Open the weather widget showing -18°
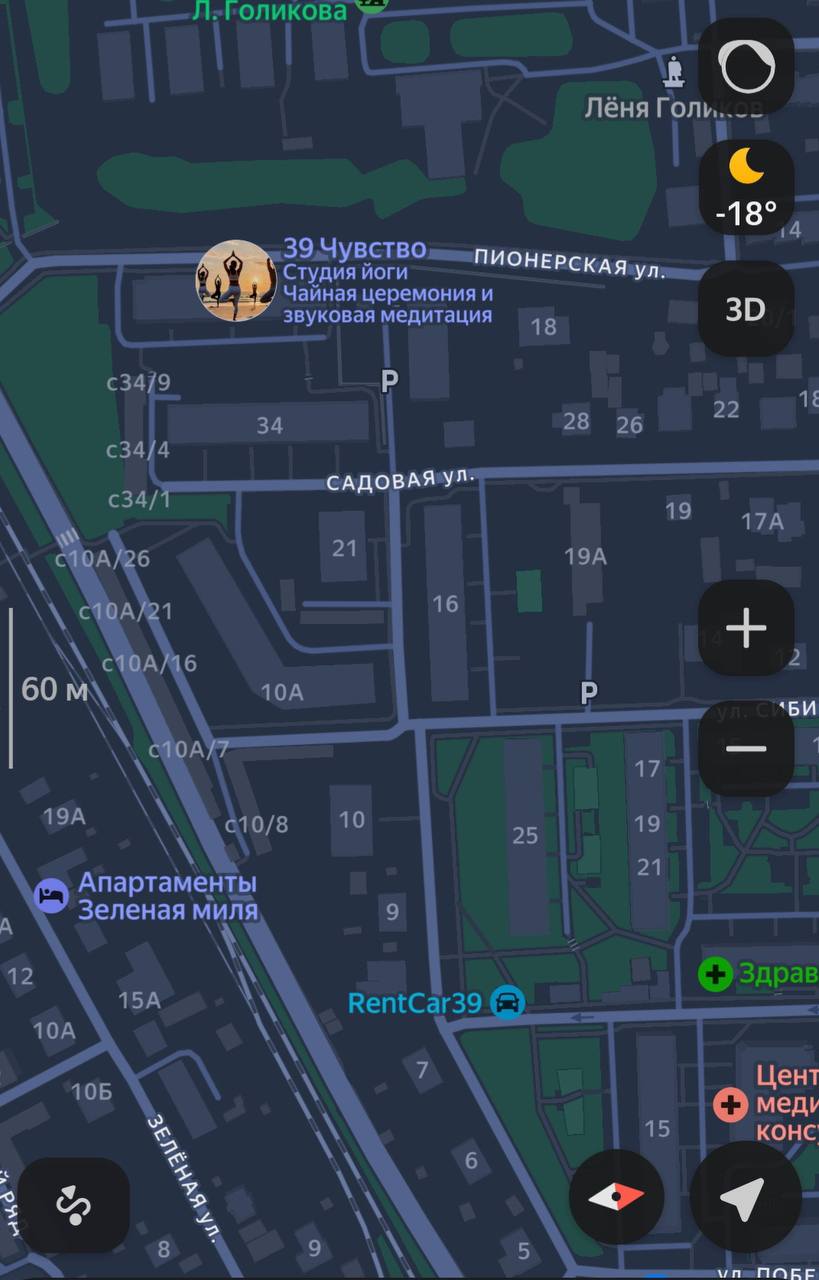819x1280 pixels. coord(746,187)
